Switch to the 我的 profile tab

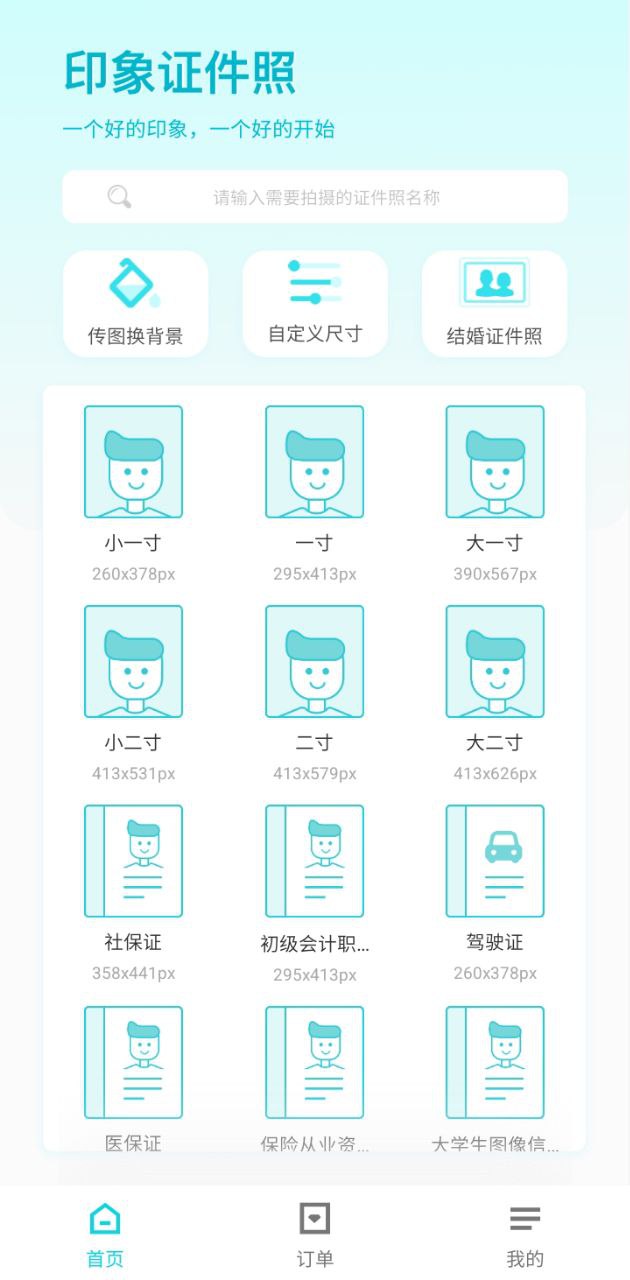(525, 1235)
